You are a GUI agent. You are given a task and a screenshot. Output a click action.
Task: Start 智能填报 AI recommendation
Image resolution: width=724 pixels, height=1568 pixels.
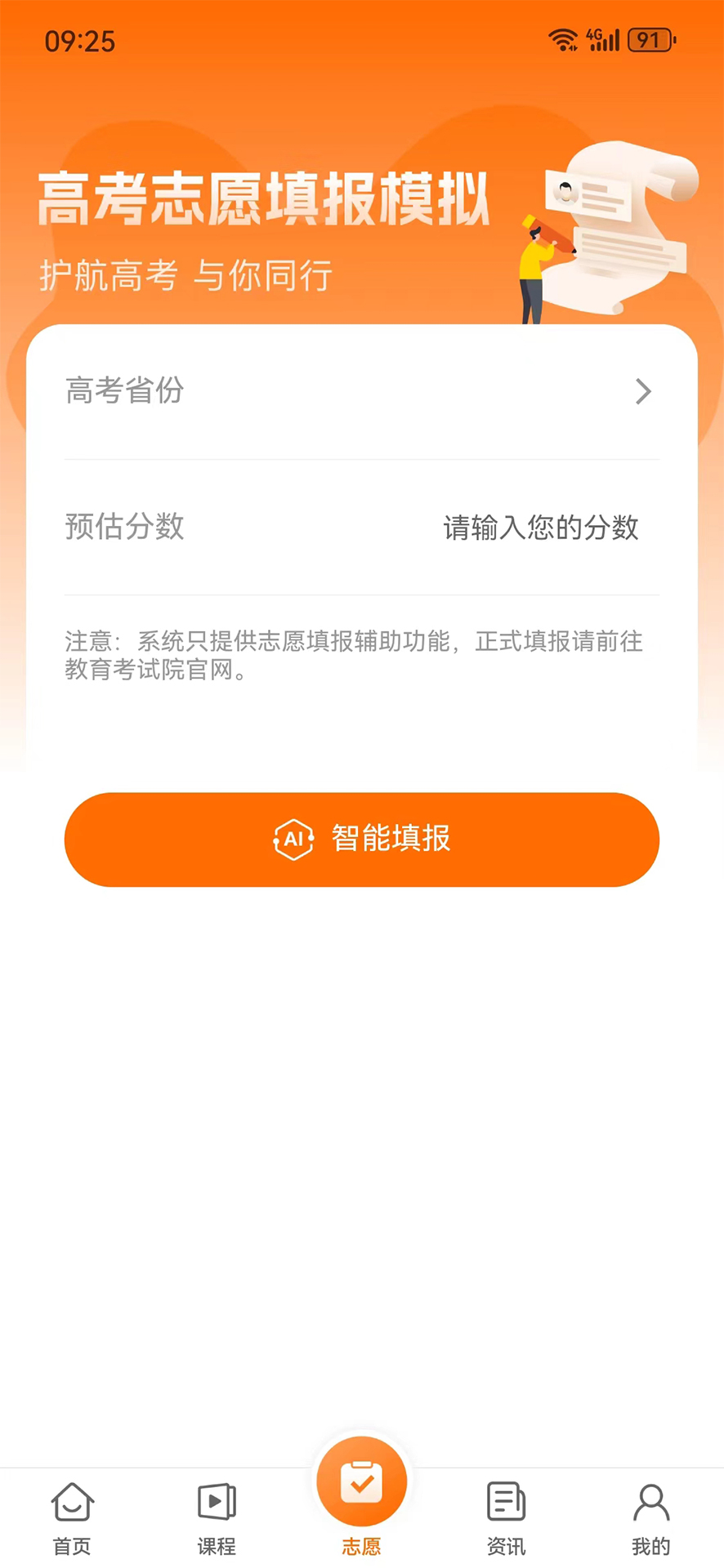[x=361, y=839]
